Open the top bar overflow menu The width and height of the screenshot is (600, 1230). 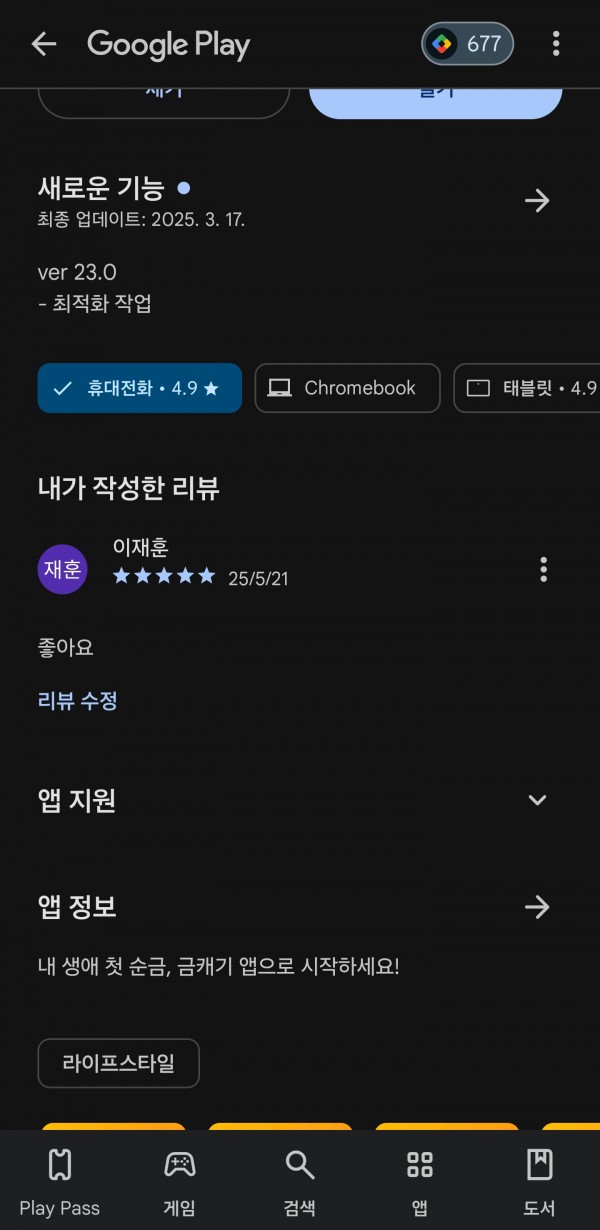pyautogui.click(x=556, y=44)
